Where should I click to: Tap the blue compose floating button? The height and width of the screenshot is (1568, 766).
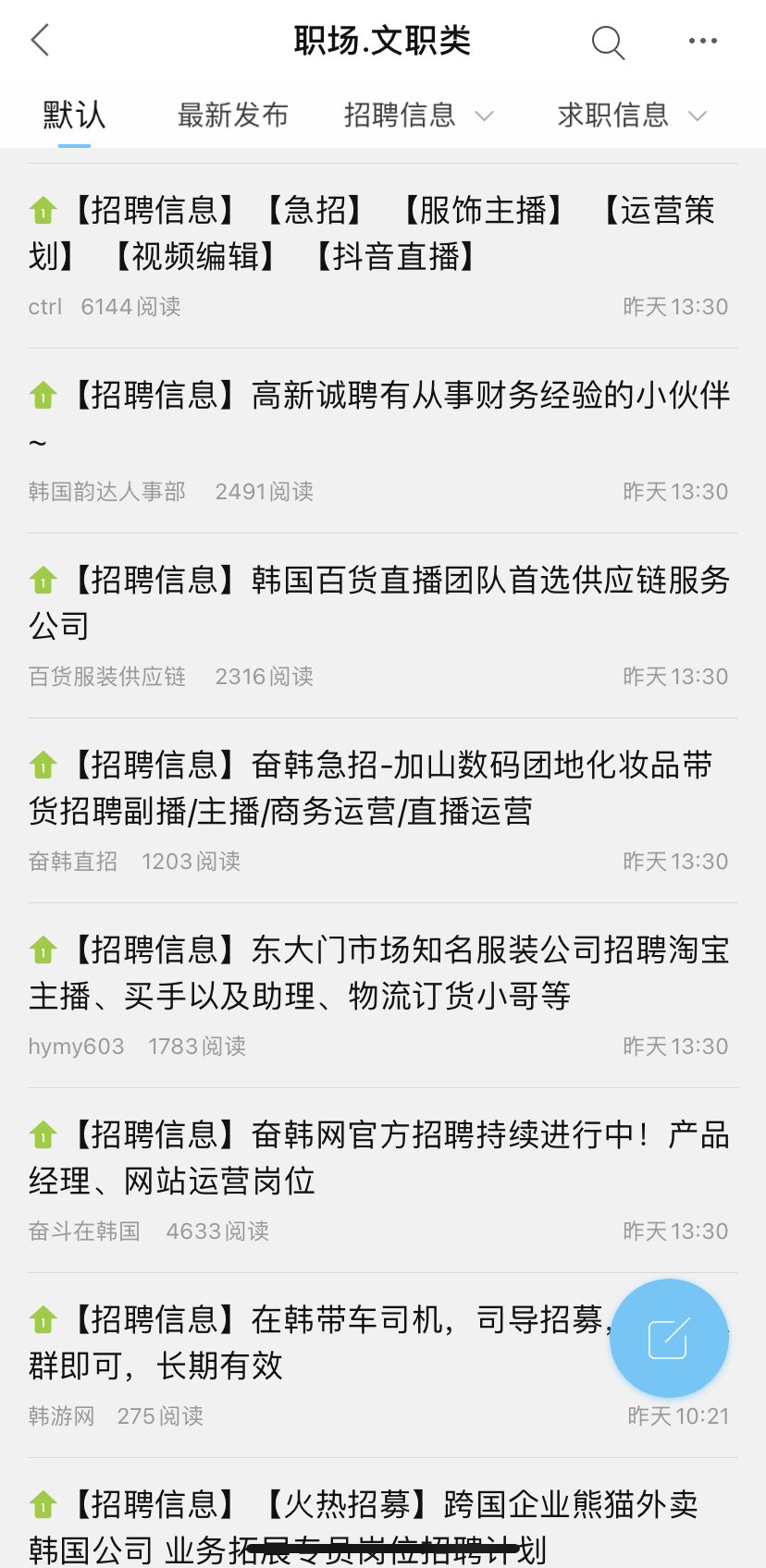click(x=668, y=1338)
